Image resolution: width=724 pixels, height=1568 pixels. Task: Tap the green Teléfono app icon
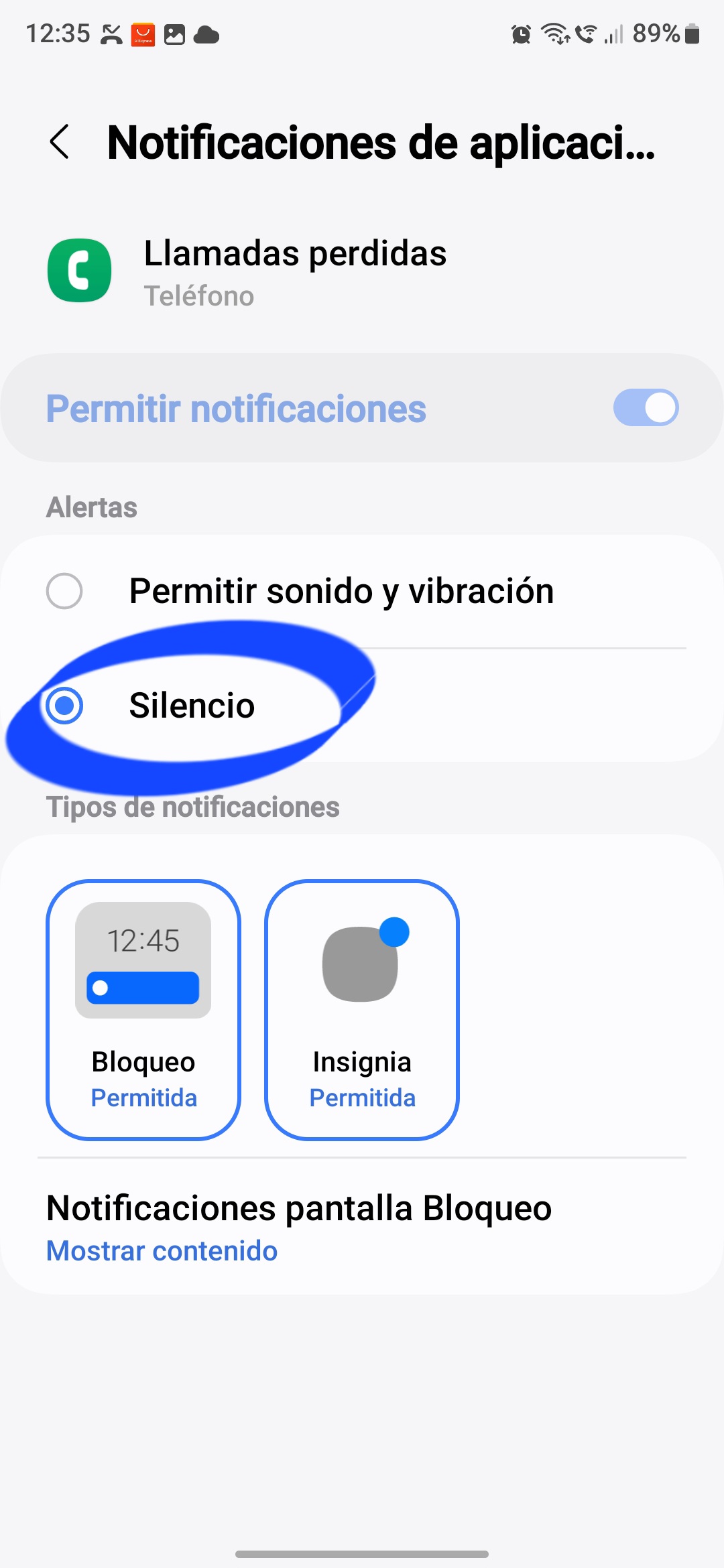point(79,271)
